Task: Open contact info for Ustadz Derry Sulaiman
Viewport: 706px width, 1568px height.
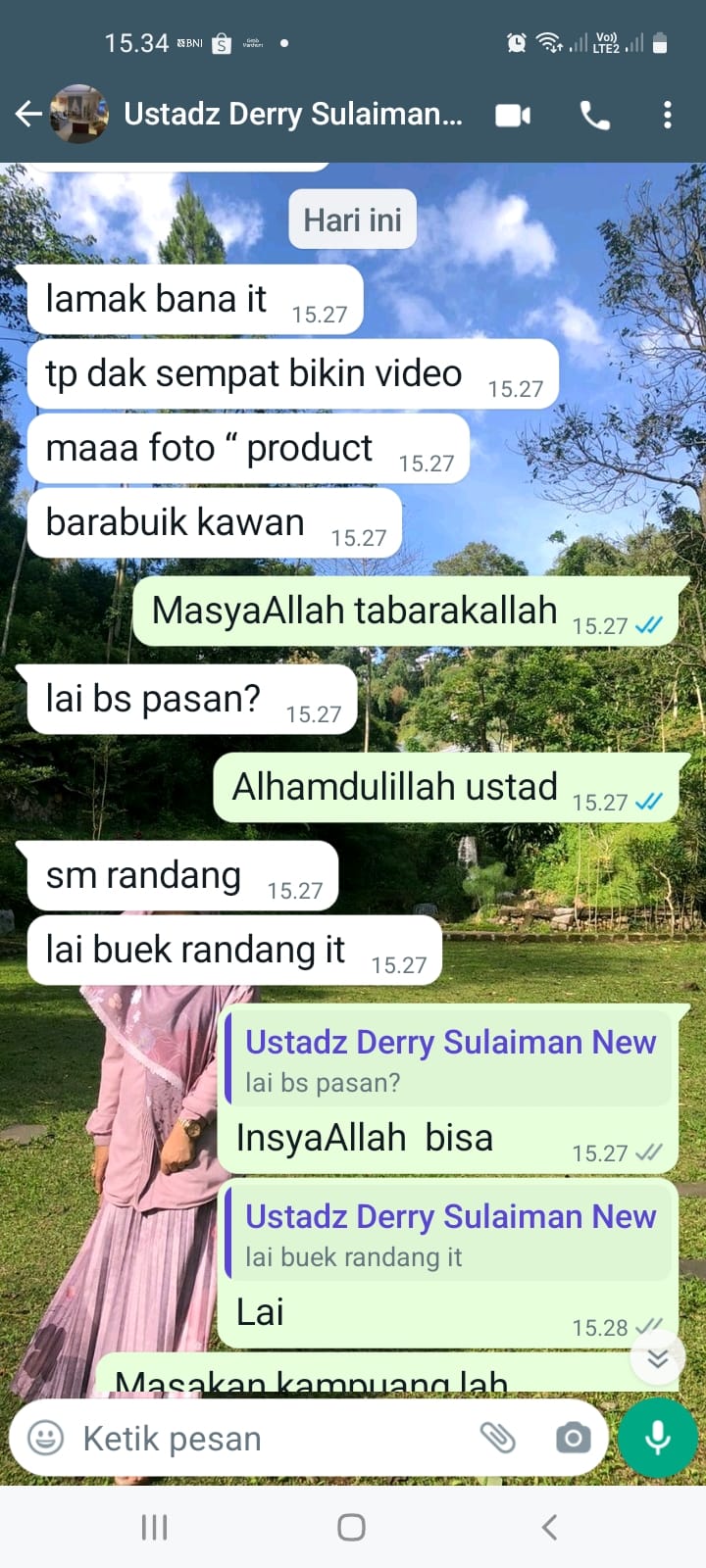Action: tap(292, 115)
